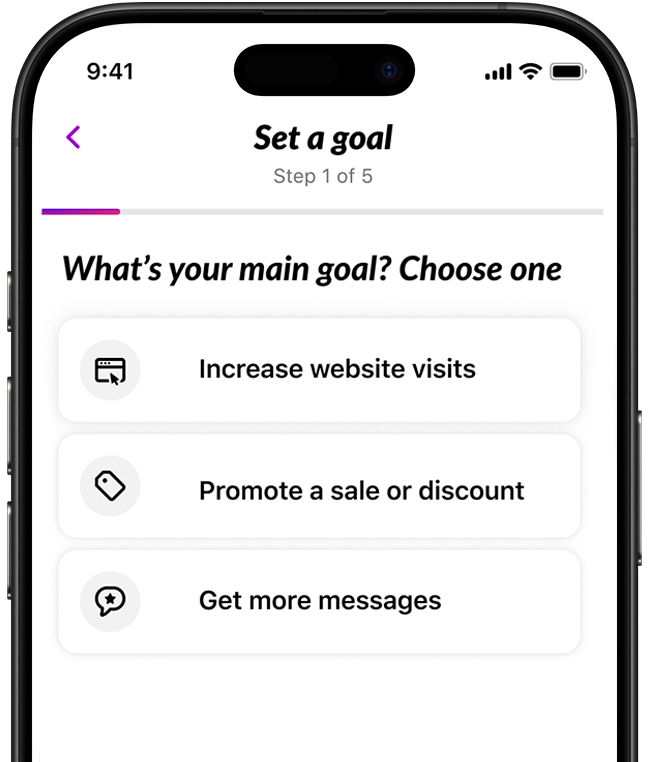Pick the Get more messages goal
This screenshot has height=762, width=650.
click(x=319, y=601)
